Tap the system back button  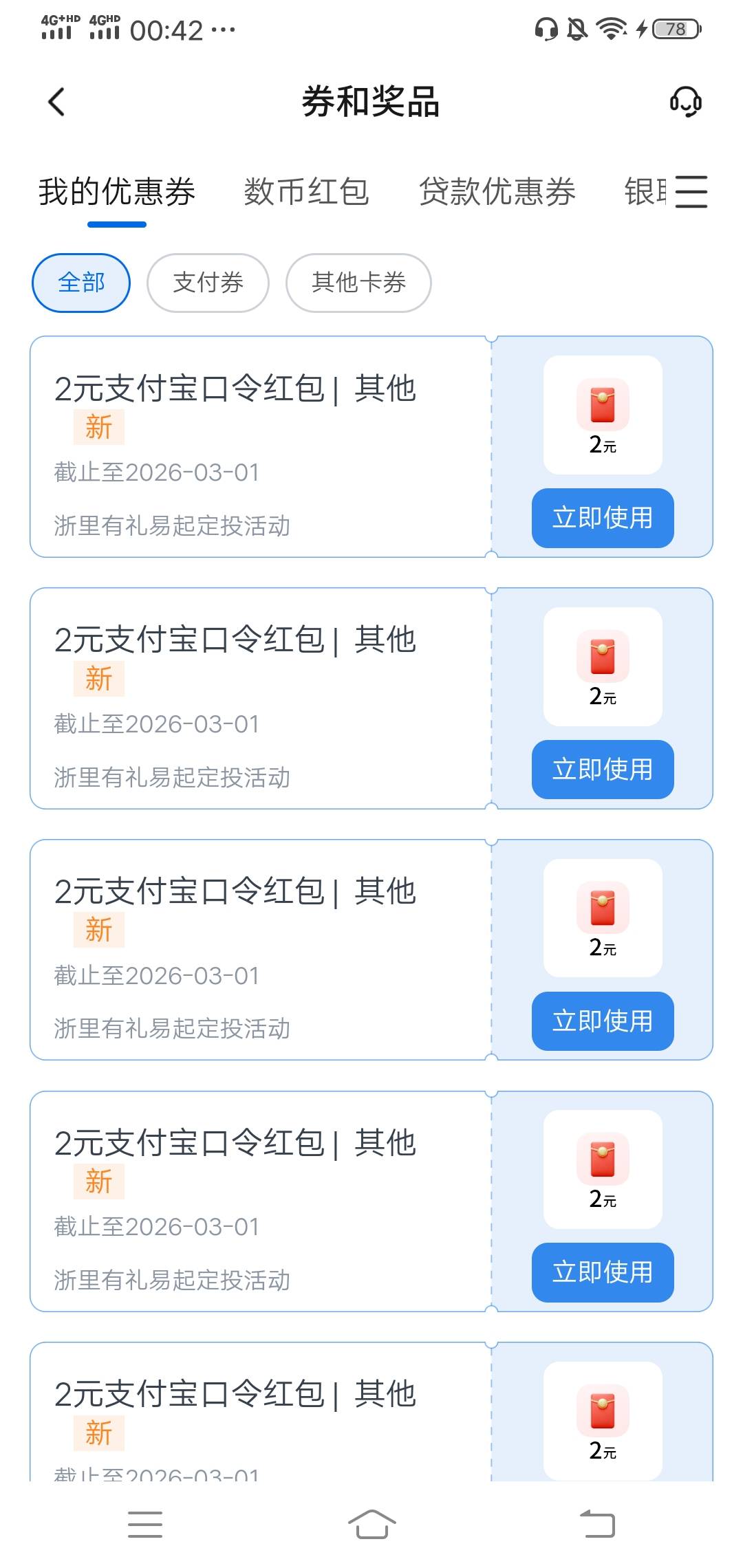point(597,1524)
